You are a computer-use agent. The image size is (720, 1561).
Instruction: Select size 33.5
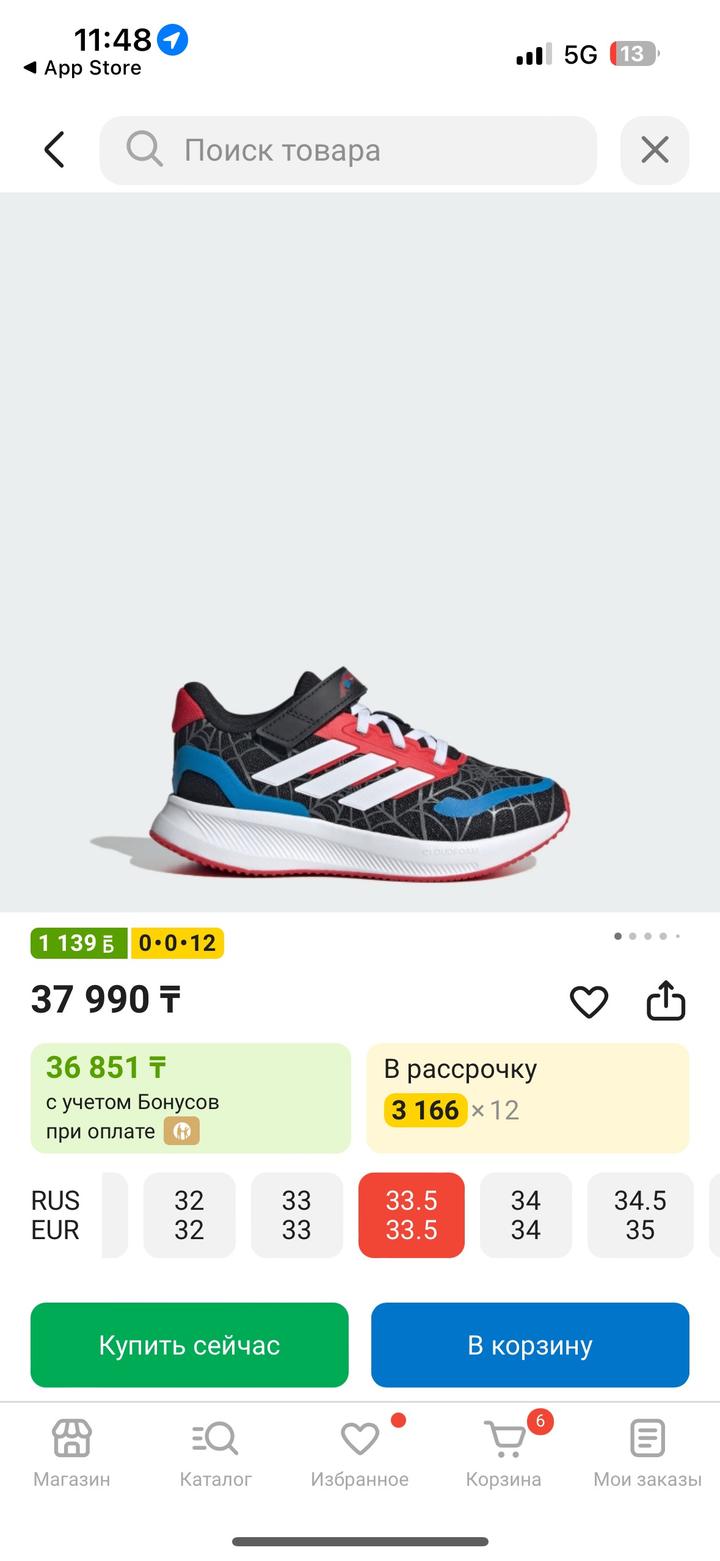coord(411,1215)
